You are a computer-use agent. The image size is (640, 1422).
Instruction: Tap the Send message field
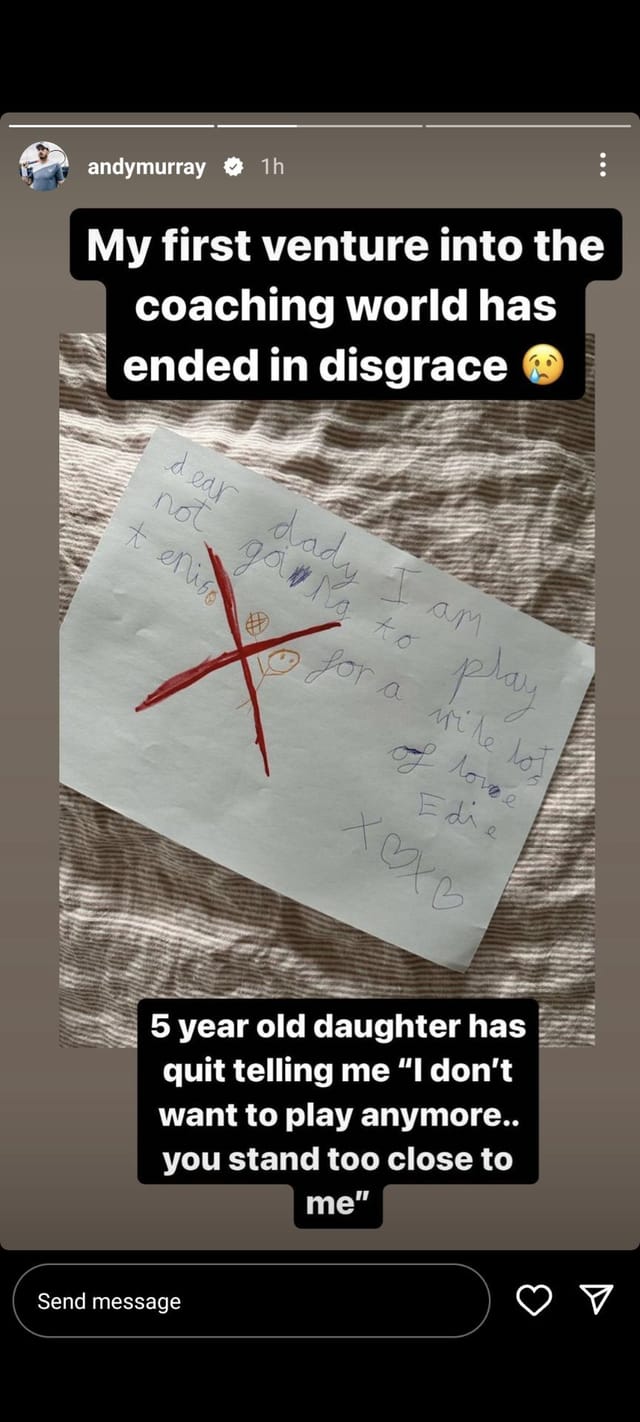point(250,1300)
